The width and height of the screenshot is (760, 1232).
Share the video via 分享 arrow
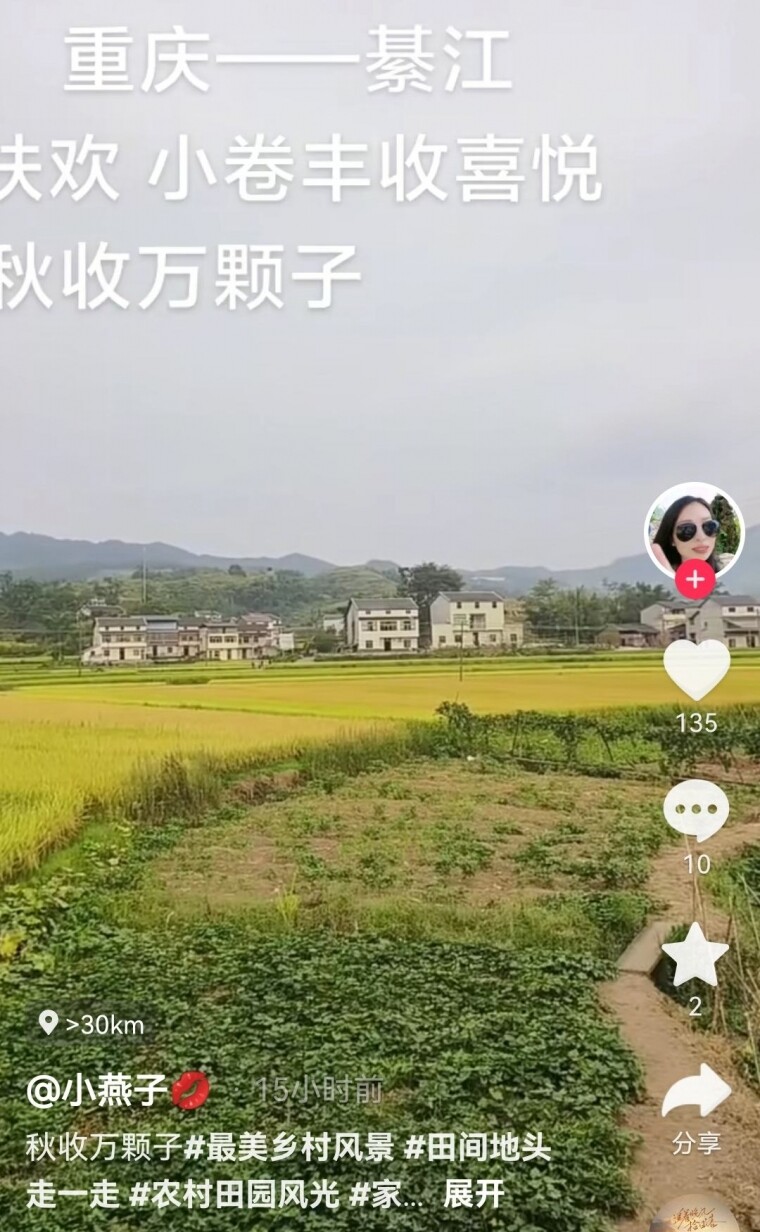click(696, 1092)
